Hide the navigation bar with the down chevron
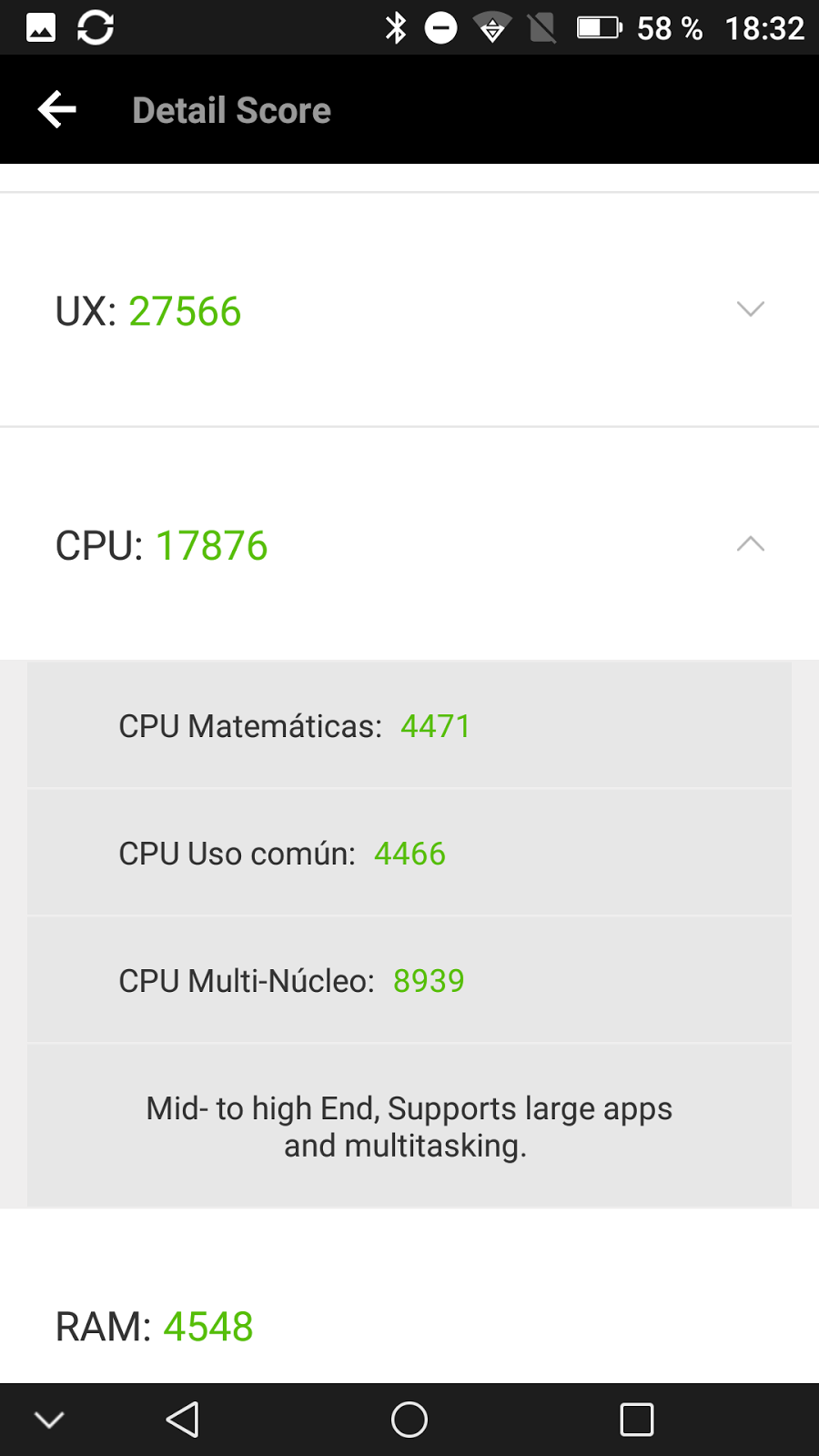 coord(49,1420)
